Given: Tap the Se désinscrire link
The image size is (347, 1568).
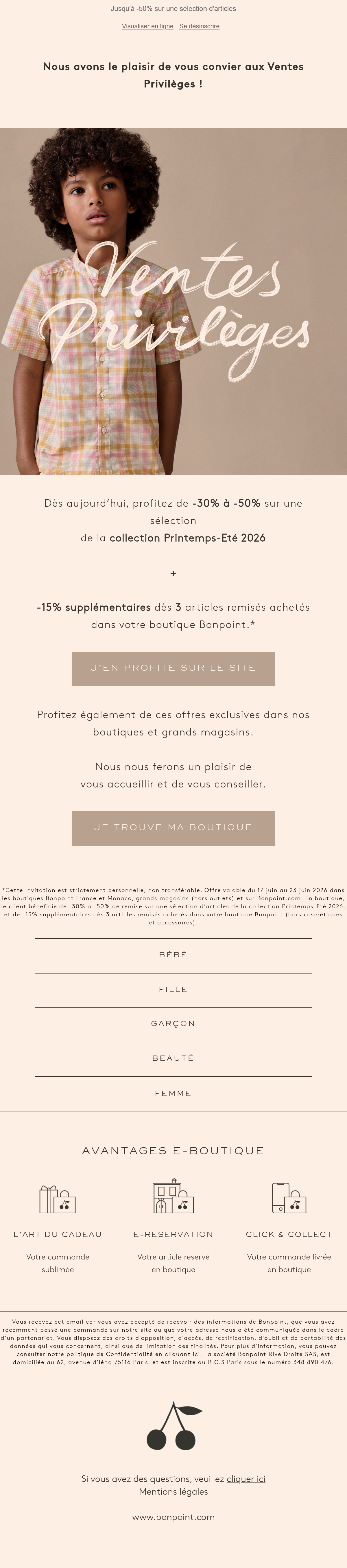Looking at the screenshot, I should click(200, 26).
